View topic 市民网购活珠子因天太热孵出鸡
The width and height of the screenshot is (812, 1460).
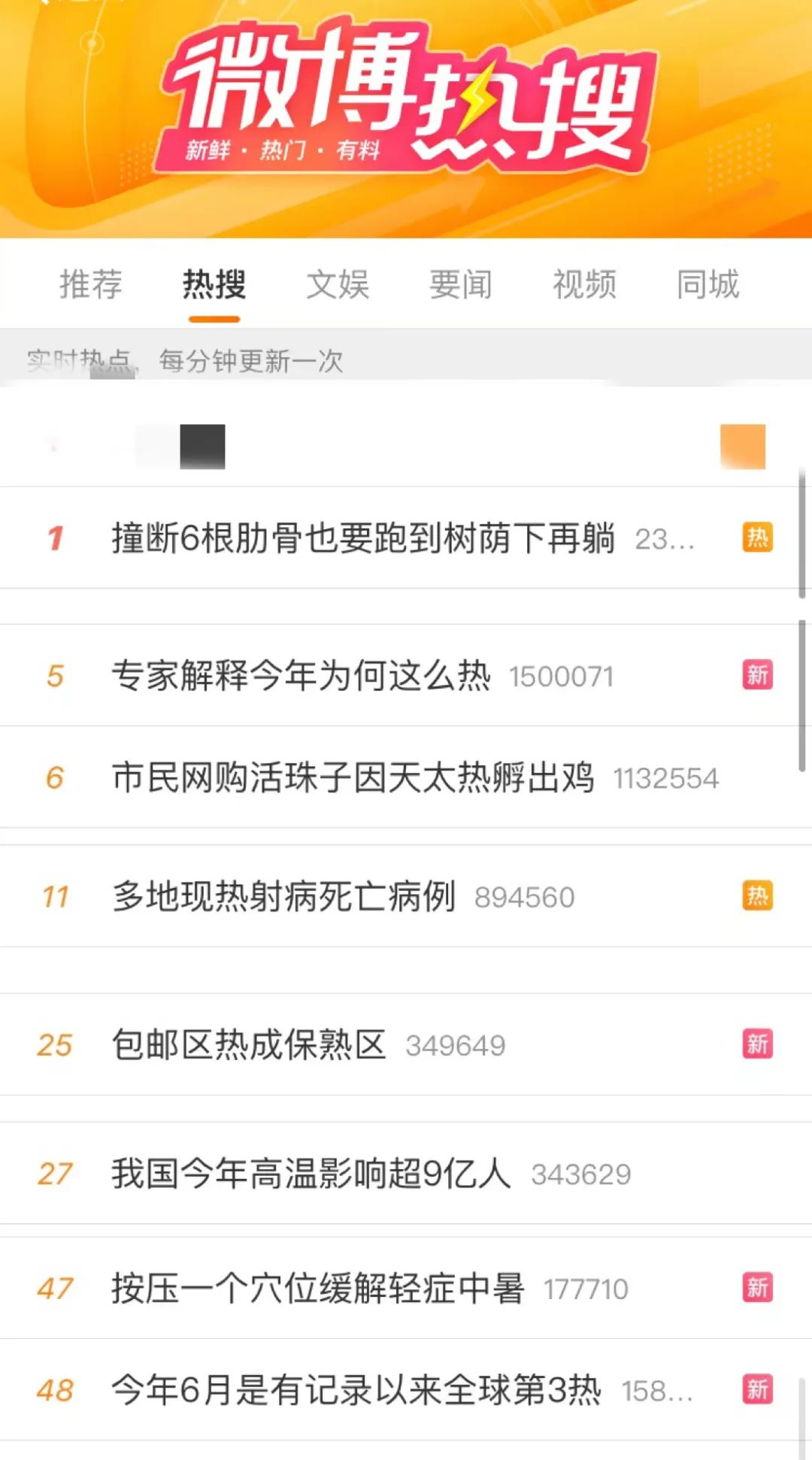tap(353, 777)
